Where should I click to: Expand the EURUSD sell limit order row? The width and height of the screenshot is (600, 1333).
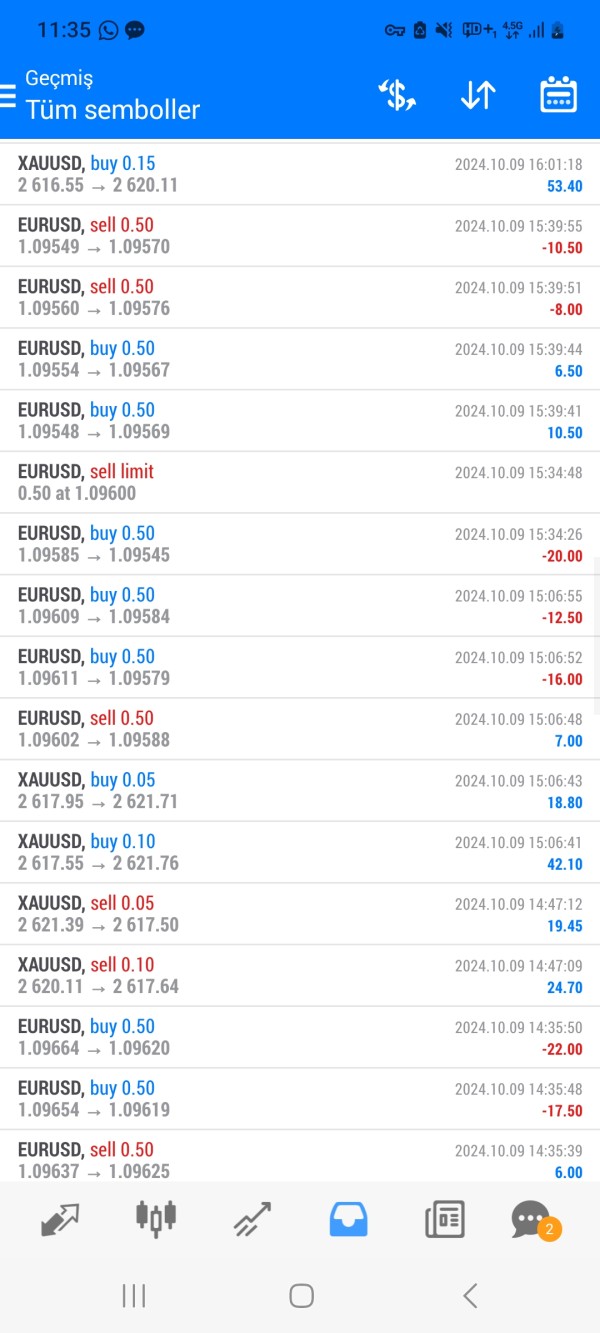300,482
